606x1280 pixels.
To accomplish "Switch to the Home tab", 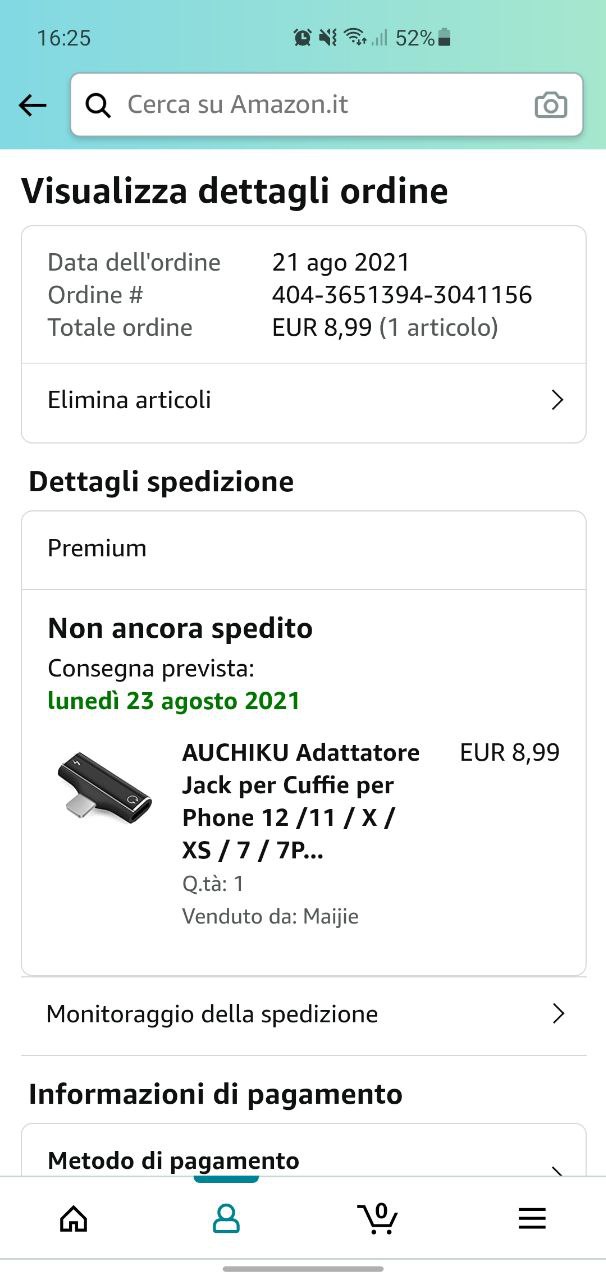I will pyautogui.click(x=73, y=1217).
